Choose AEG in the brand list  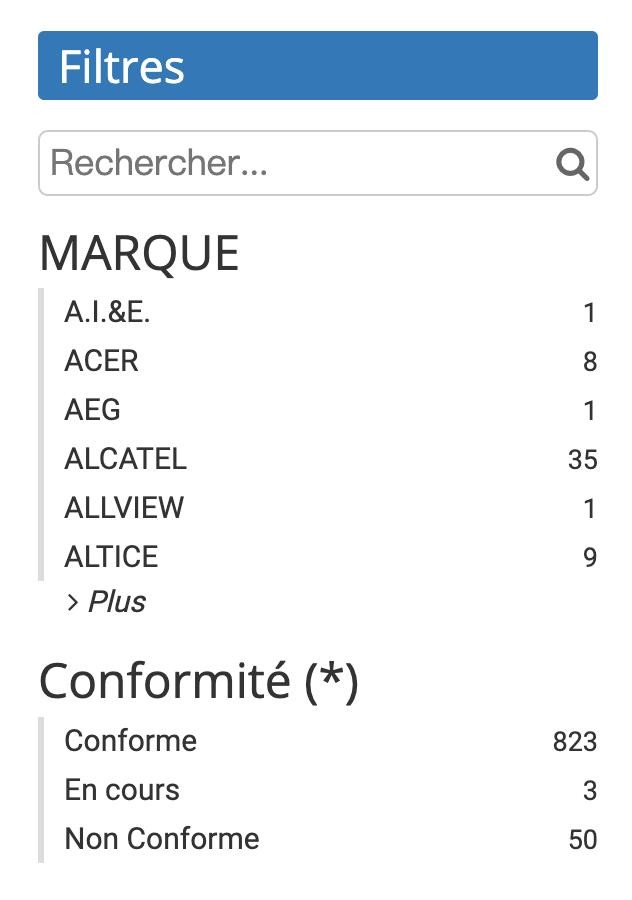pyautogui.click(x=92, y=410)
